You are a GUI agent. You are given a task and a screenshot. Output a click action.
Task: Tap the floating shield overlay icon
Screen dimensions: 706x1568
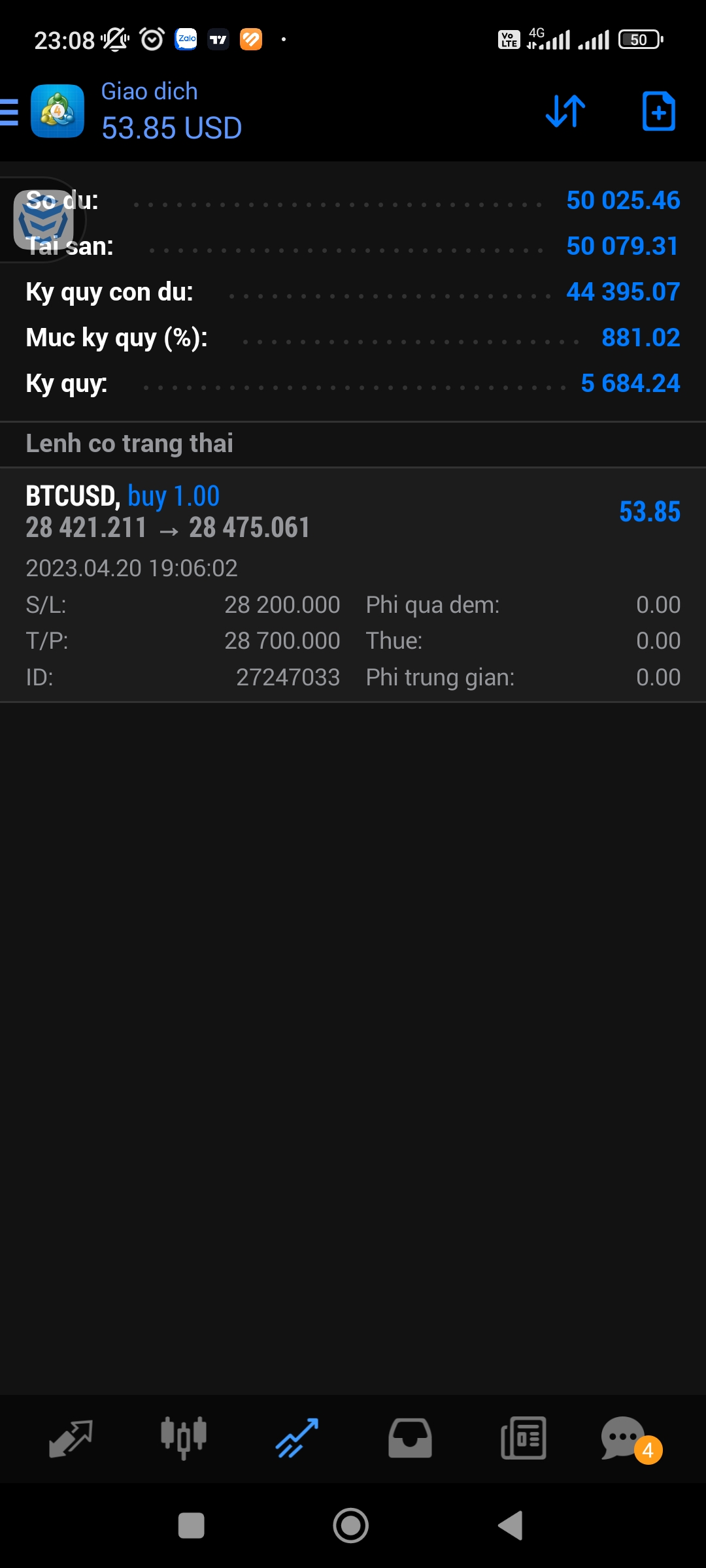pyautogui.click(x=44, y=220)
